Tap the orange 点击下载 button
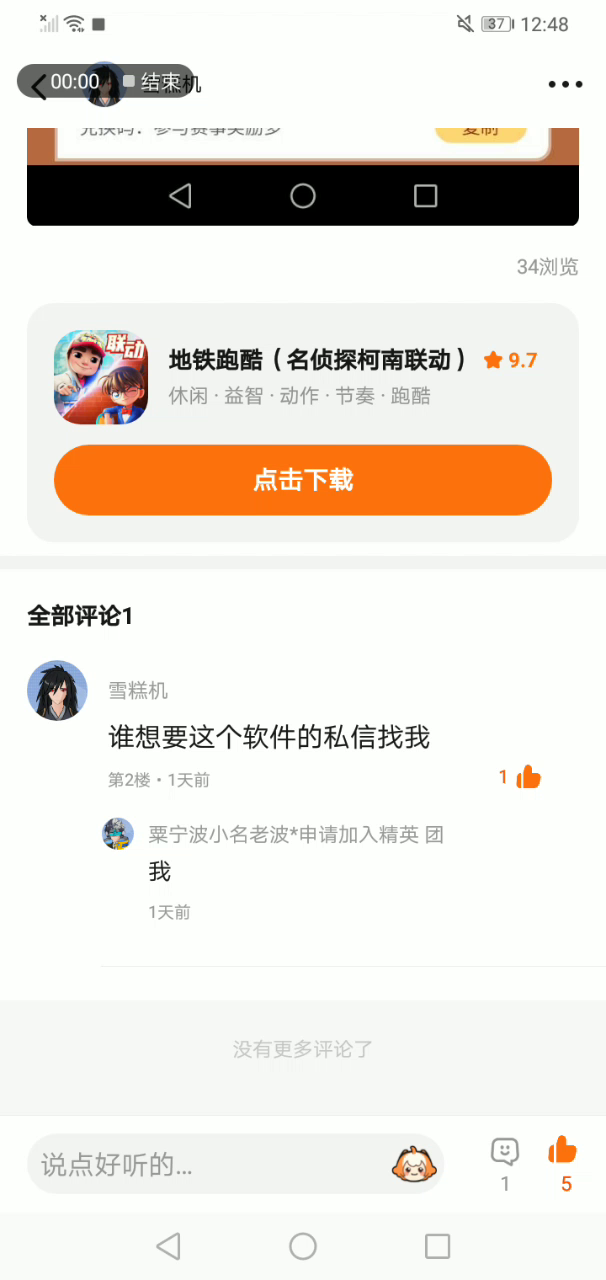 (302, 480)
